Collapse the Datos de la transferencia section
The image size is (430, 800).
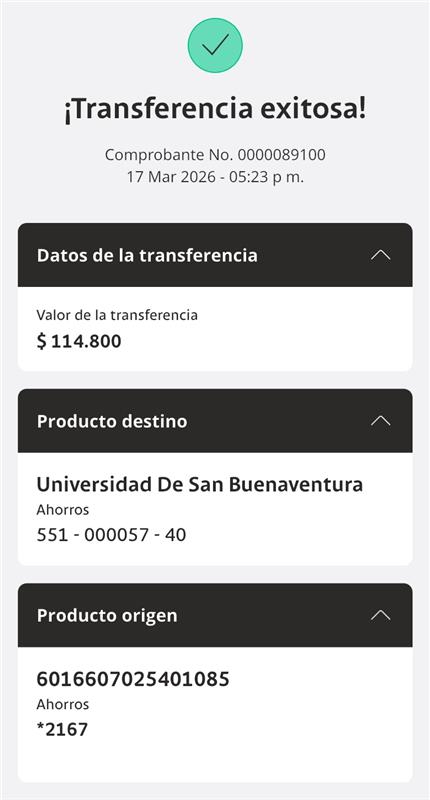pos(381,255)
